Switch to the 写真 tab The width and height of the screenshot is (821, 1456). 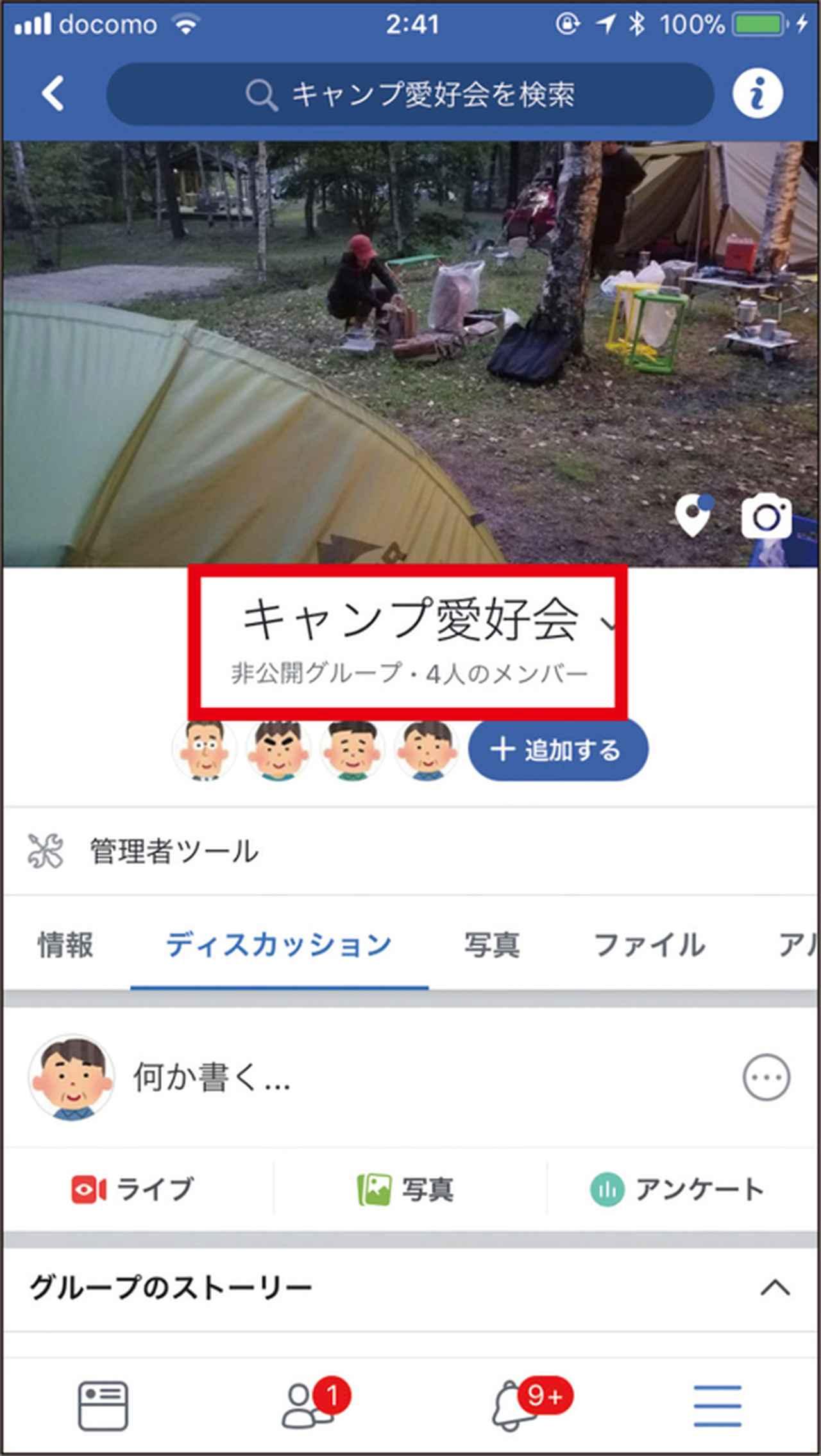tap(492, 945)
